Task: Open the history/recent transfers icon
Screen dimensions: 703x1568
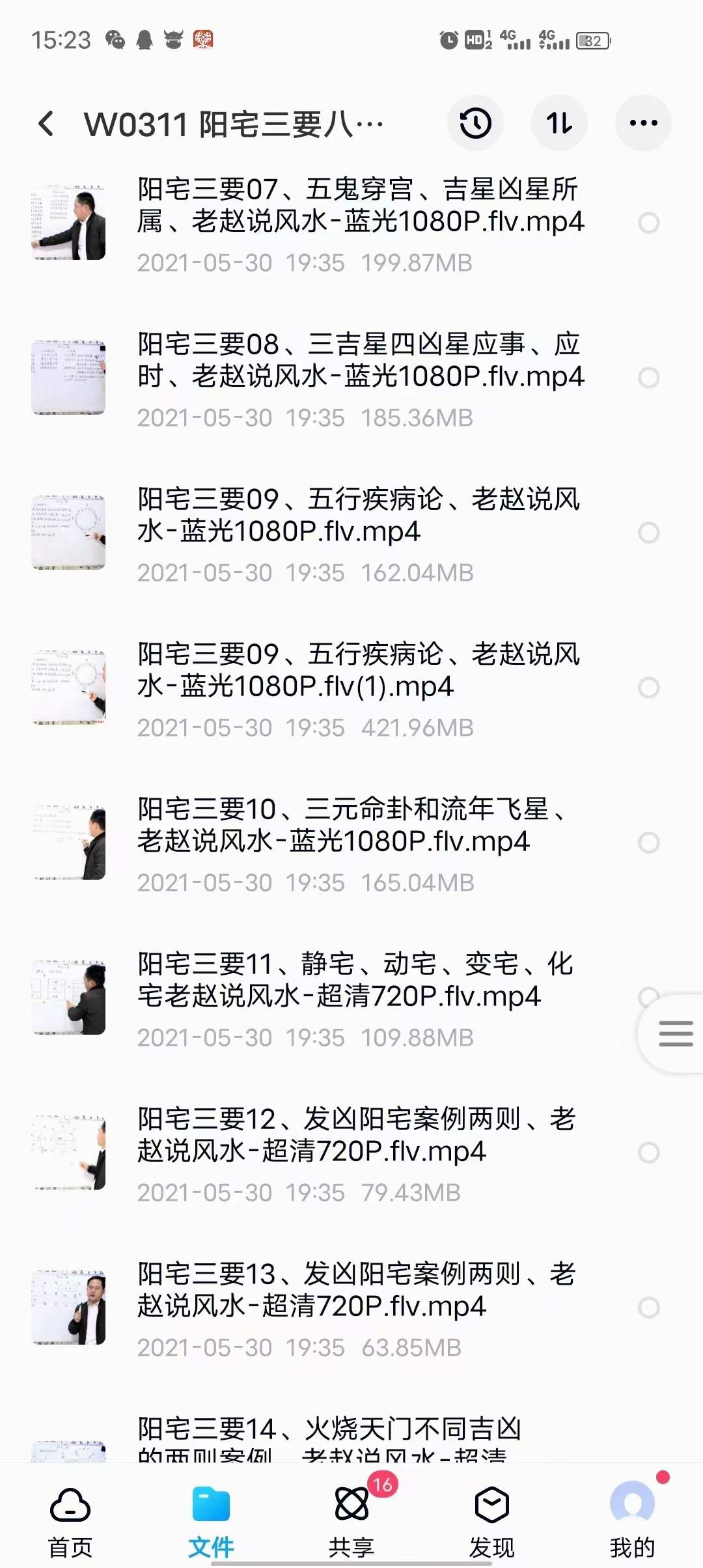Action: click(x=475, y=122)
